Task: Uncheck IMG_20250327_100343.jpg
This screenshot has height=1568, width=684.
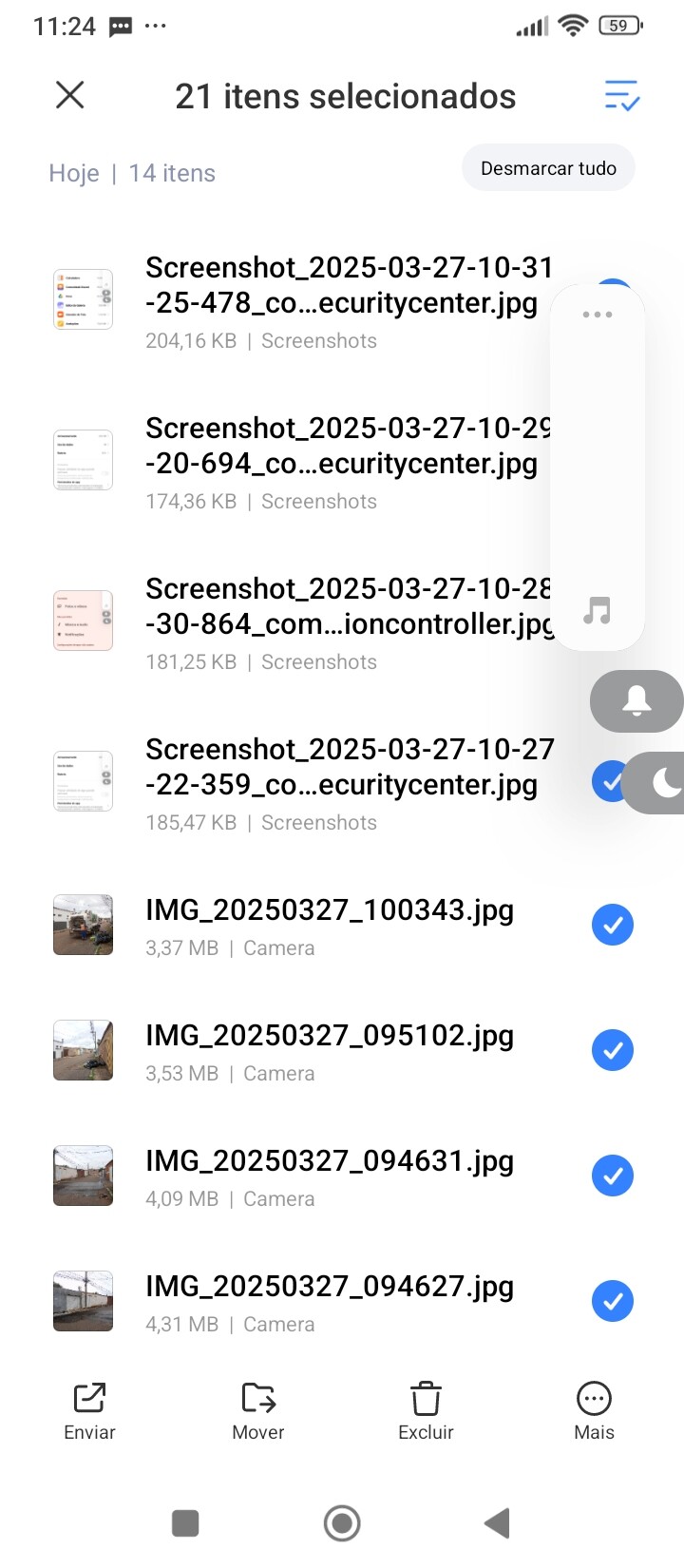Action: click(613, 925)
